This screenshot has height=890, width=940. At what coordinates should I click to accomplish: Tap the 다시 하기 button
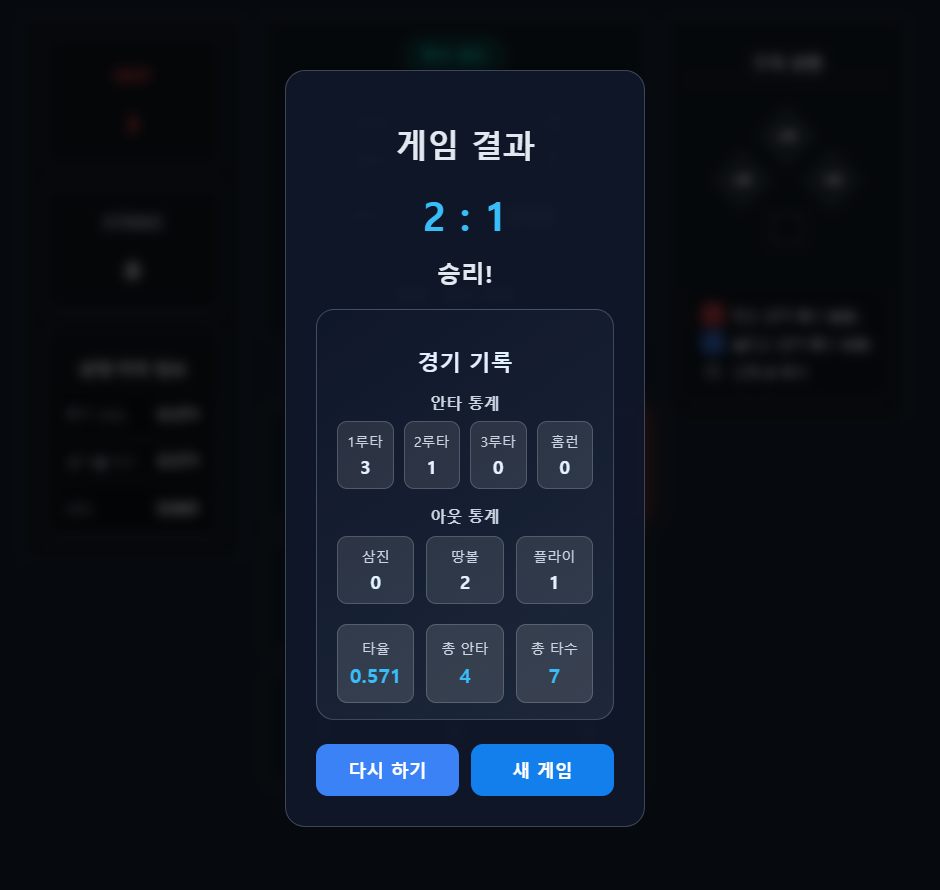pos(387,770)
